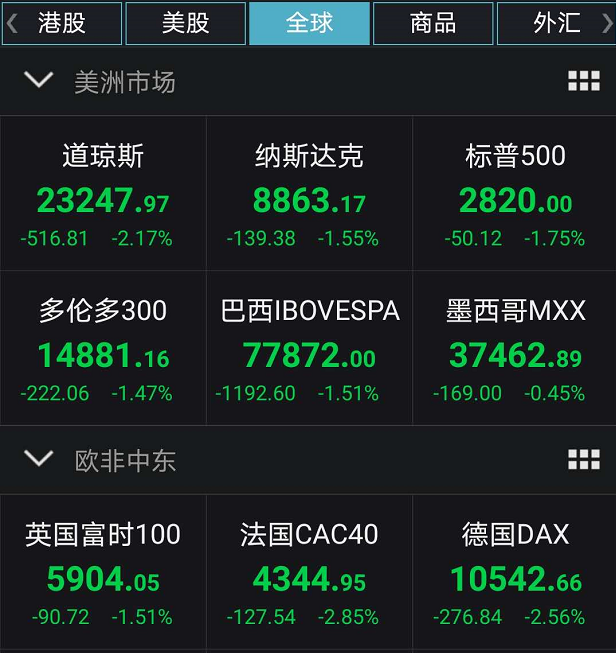
Task: Select the 墨西哥MXX index card
Action: (x=515, y=348)
